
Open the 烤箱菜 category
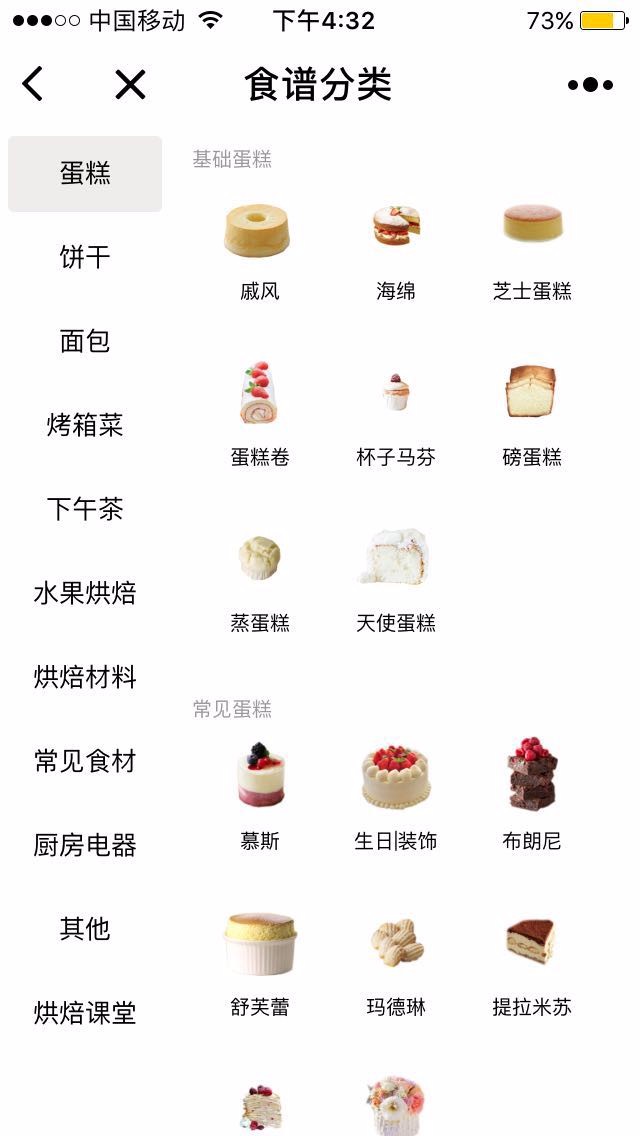pos(85,425)
